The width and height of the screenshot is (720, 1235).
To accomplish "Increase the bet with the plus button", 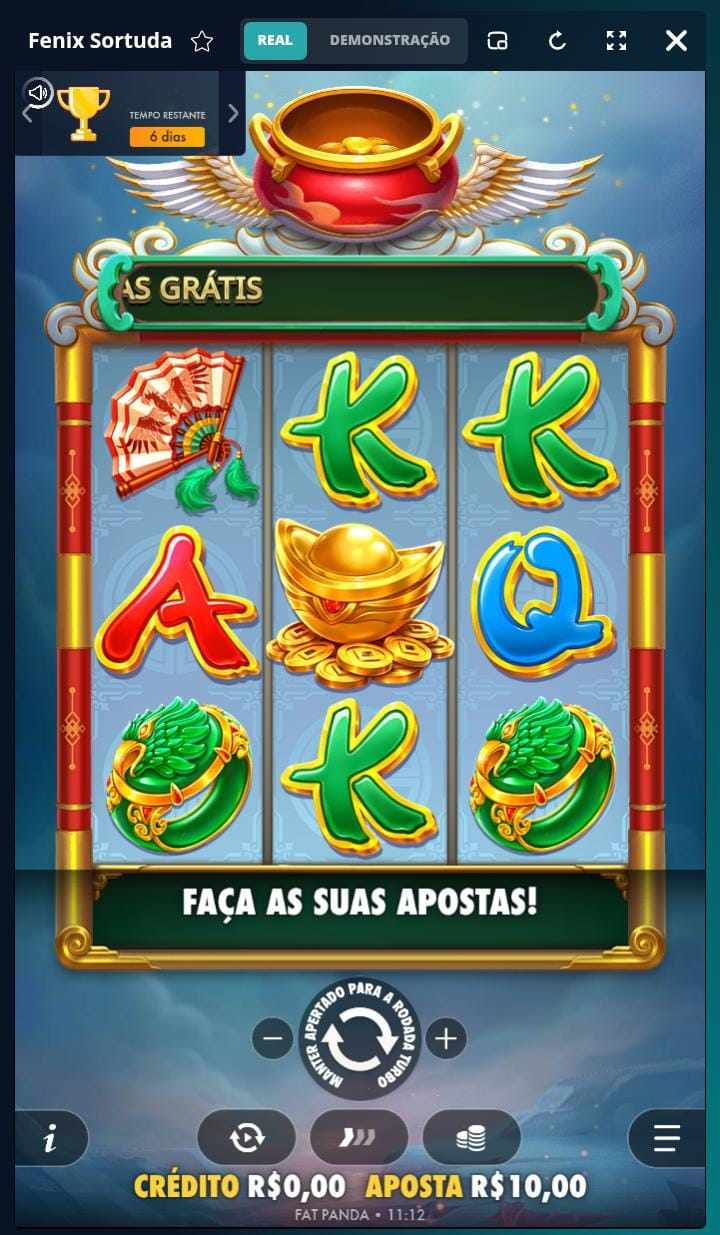I will coord(446,1039).
